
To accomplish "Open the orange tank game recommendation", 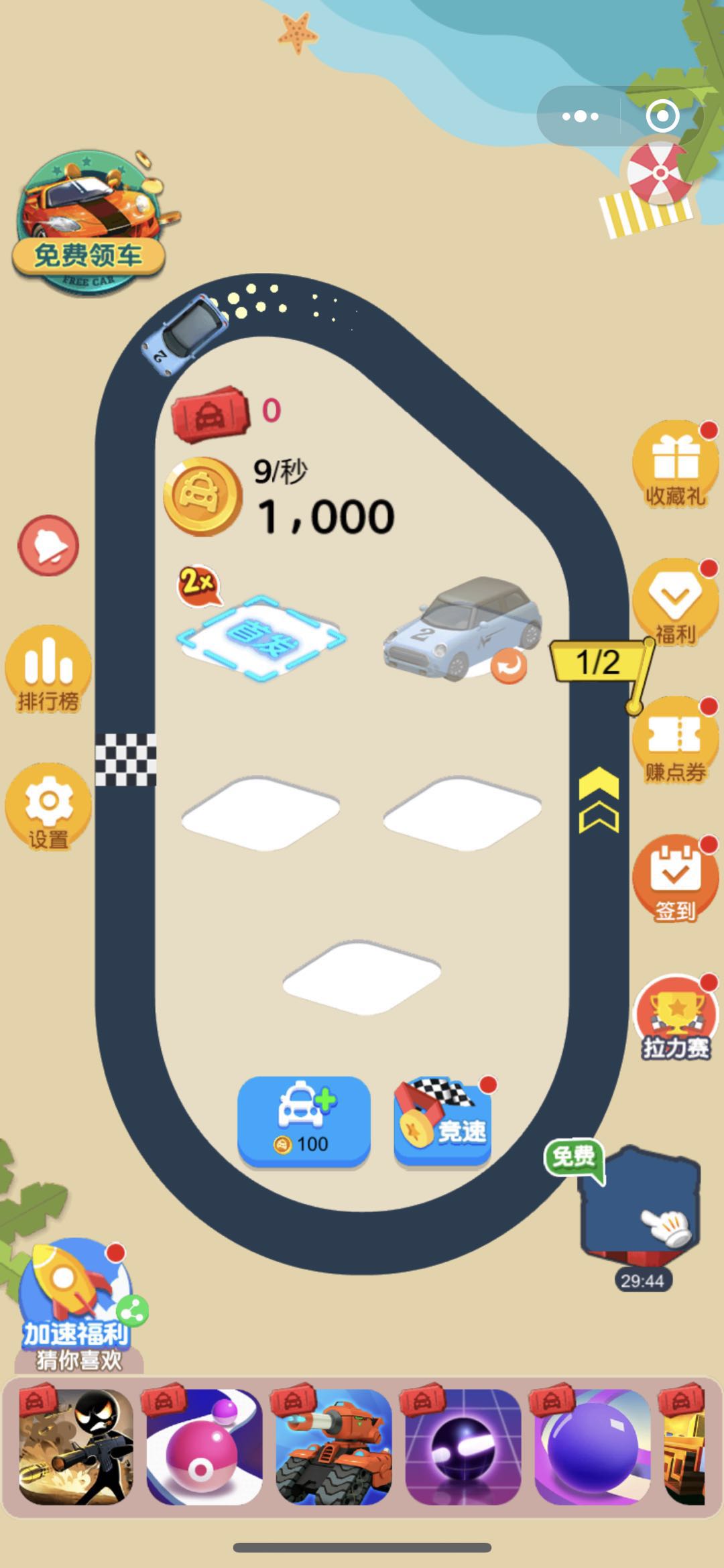I will (x=334, y=1447).
